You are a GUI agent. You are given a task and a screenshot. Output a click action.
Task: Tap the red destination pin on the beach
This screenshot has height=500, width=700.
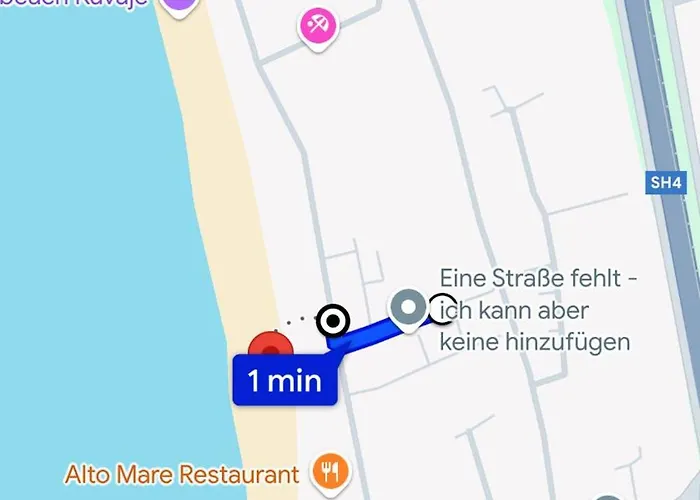coord(269,346)
